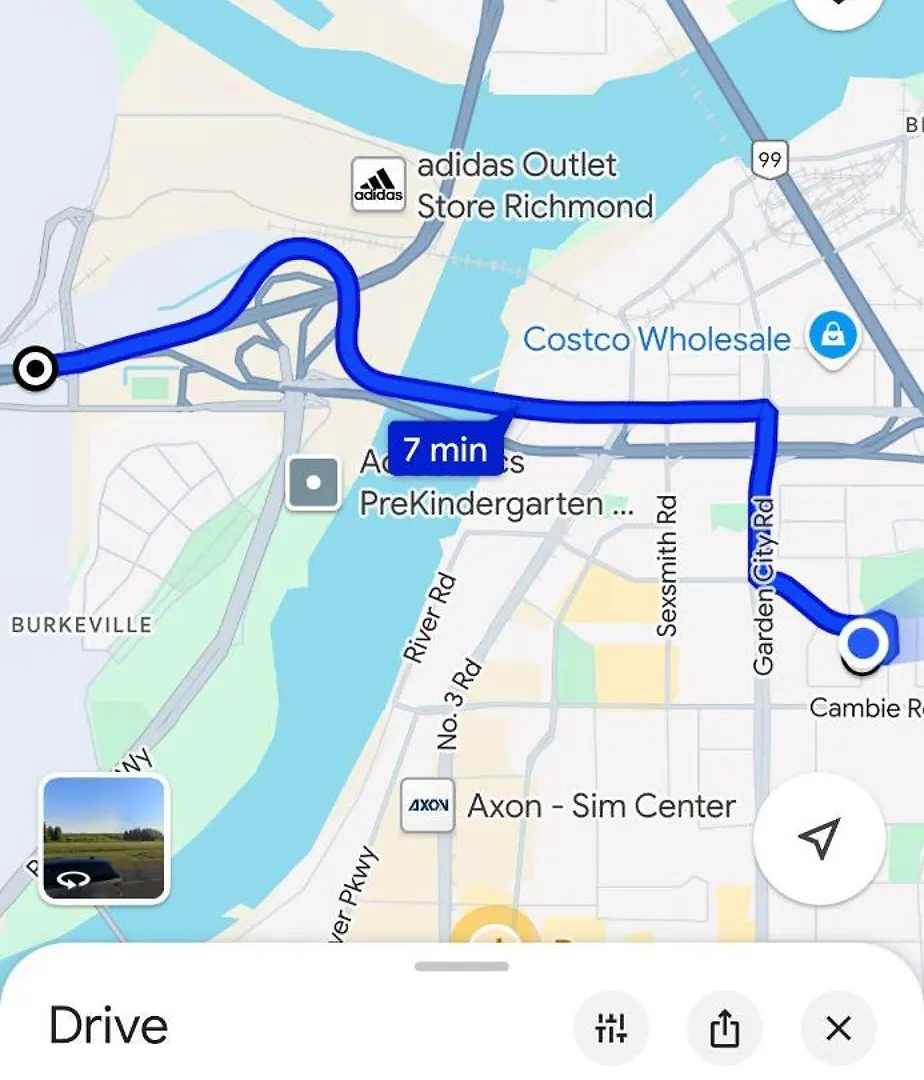
Task: Tap the Axon - Sim Center marker
Action: (x=428, y=805)
